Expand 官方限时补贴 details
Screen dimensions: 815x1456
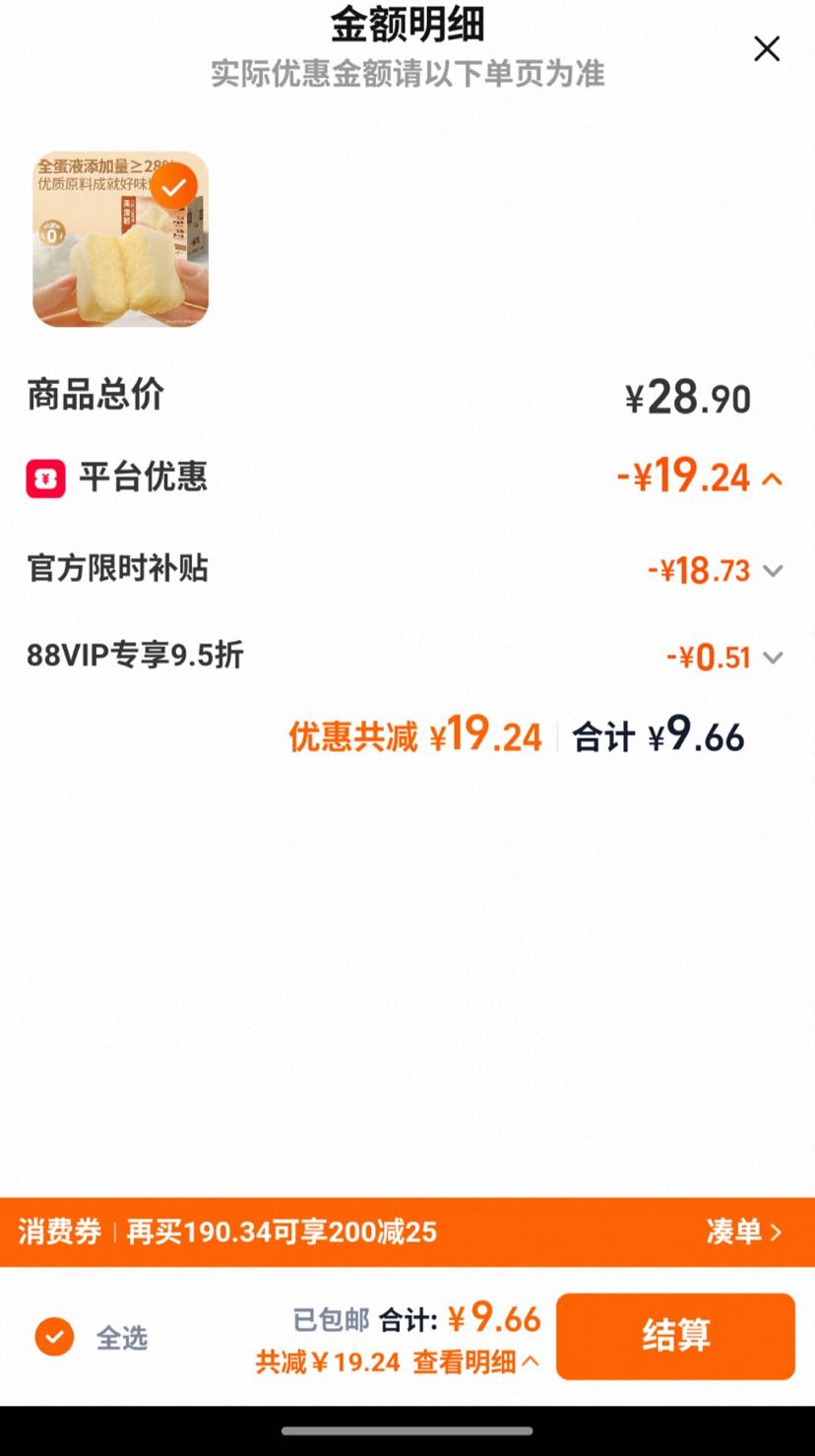tap(774, 571)
